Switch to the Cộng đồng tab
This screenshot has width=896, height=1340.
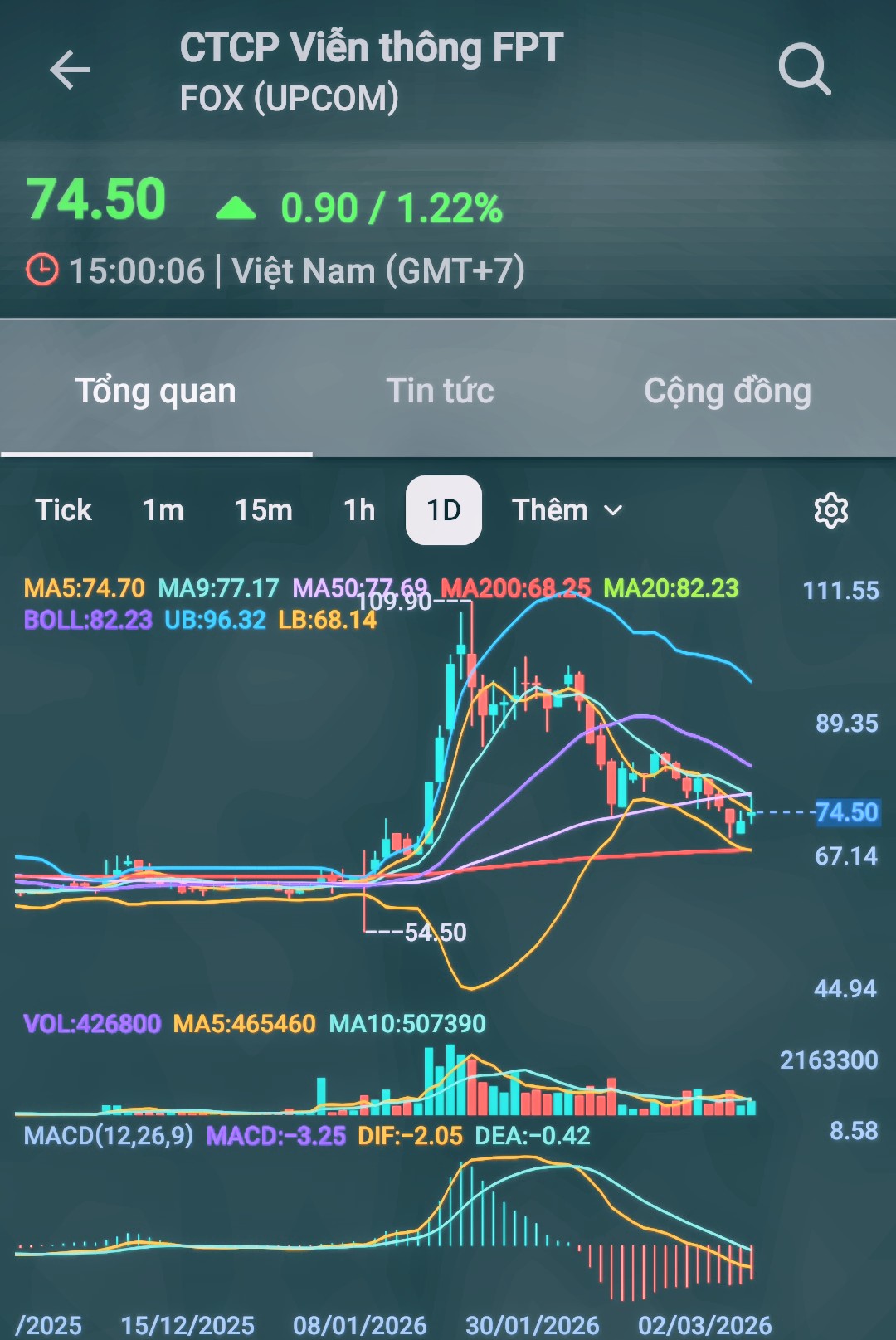click(x=728, y=391)
